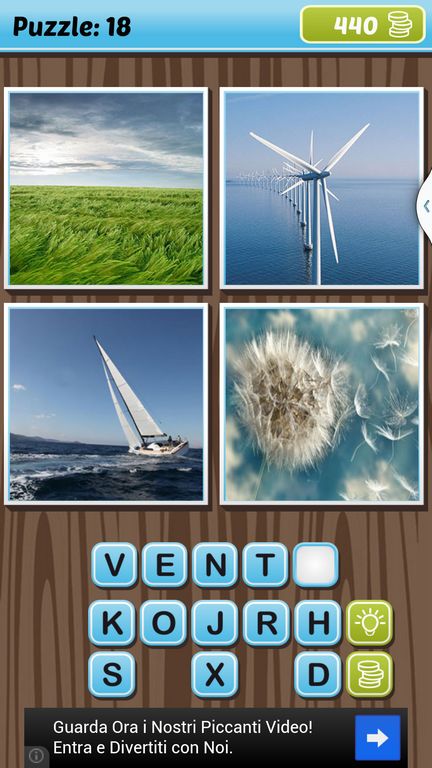Pick the letter D tile
The height and width of the screenshot is (768, 432).
click(318, 674)
